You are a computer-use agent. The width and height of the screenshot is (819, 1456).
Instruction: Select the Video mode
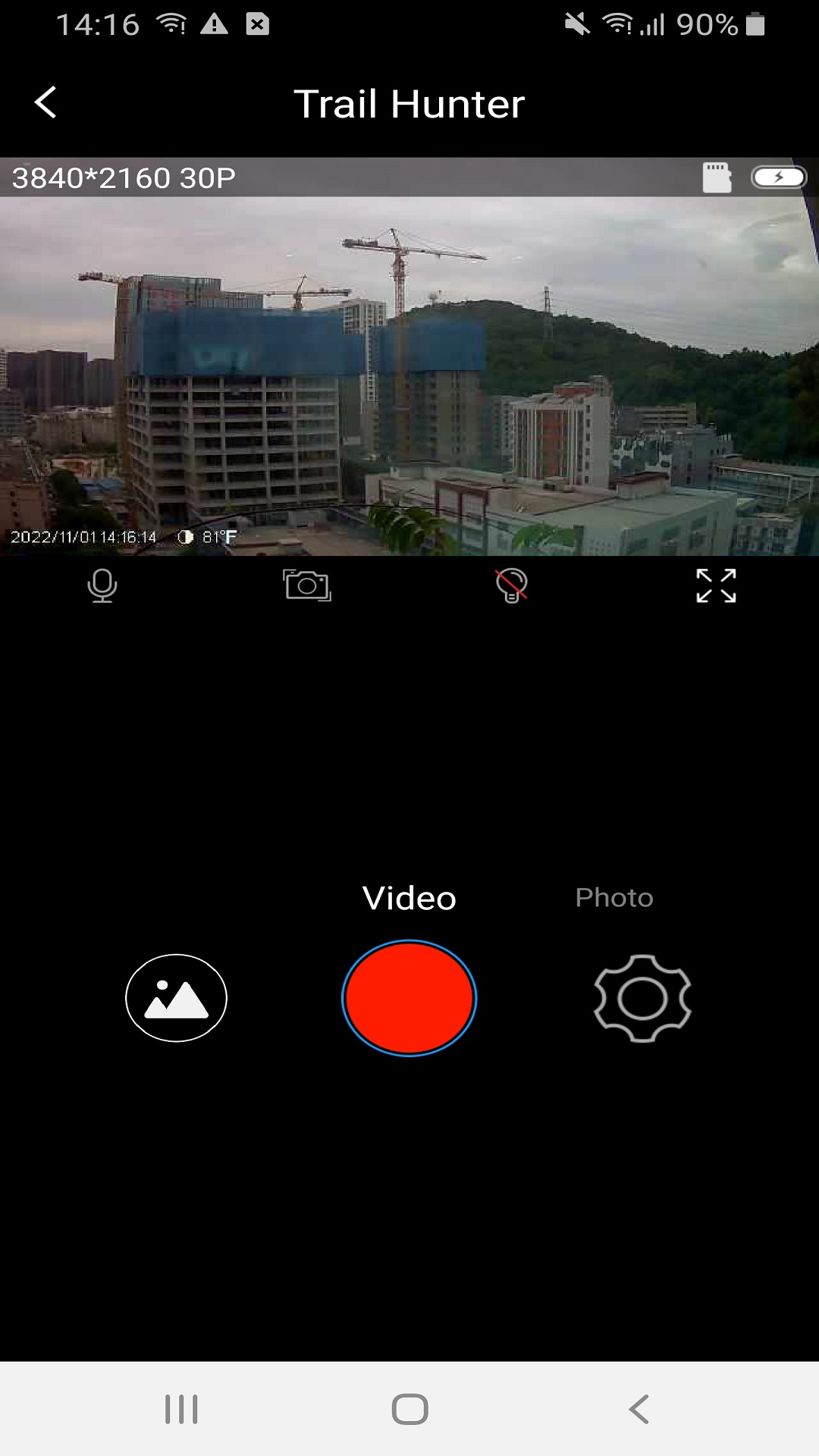[x=409, y=899]
